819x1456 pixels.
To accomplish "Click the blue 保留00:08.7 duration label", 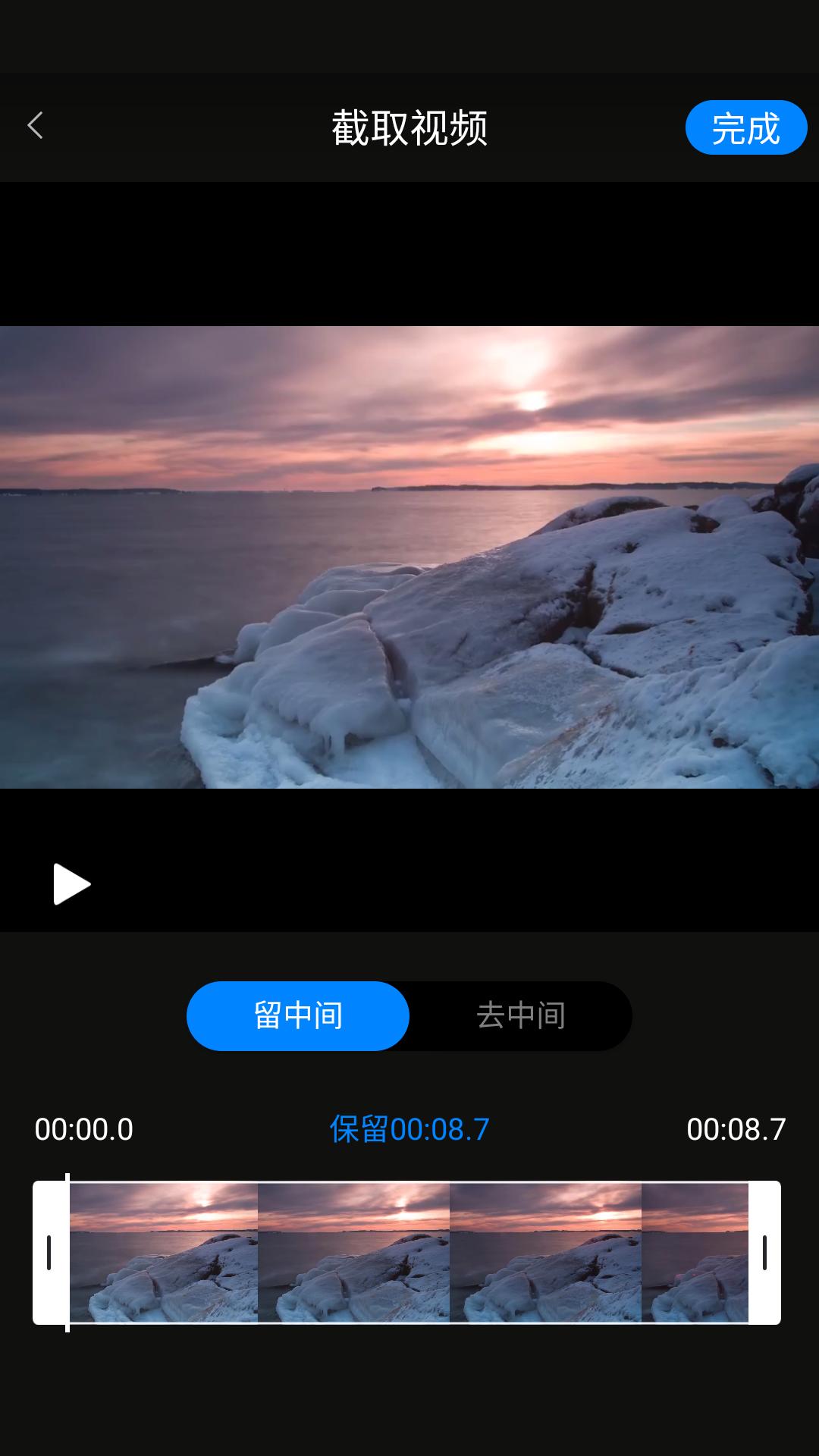I will (409, 1129).
